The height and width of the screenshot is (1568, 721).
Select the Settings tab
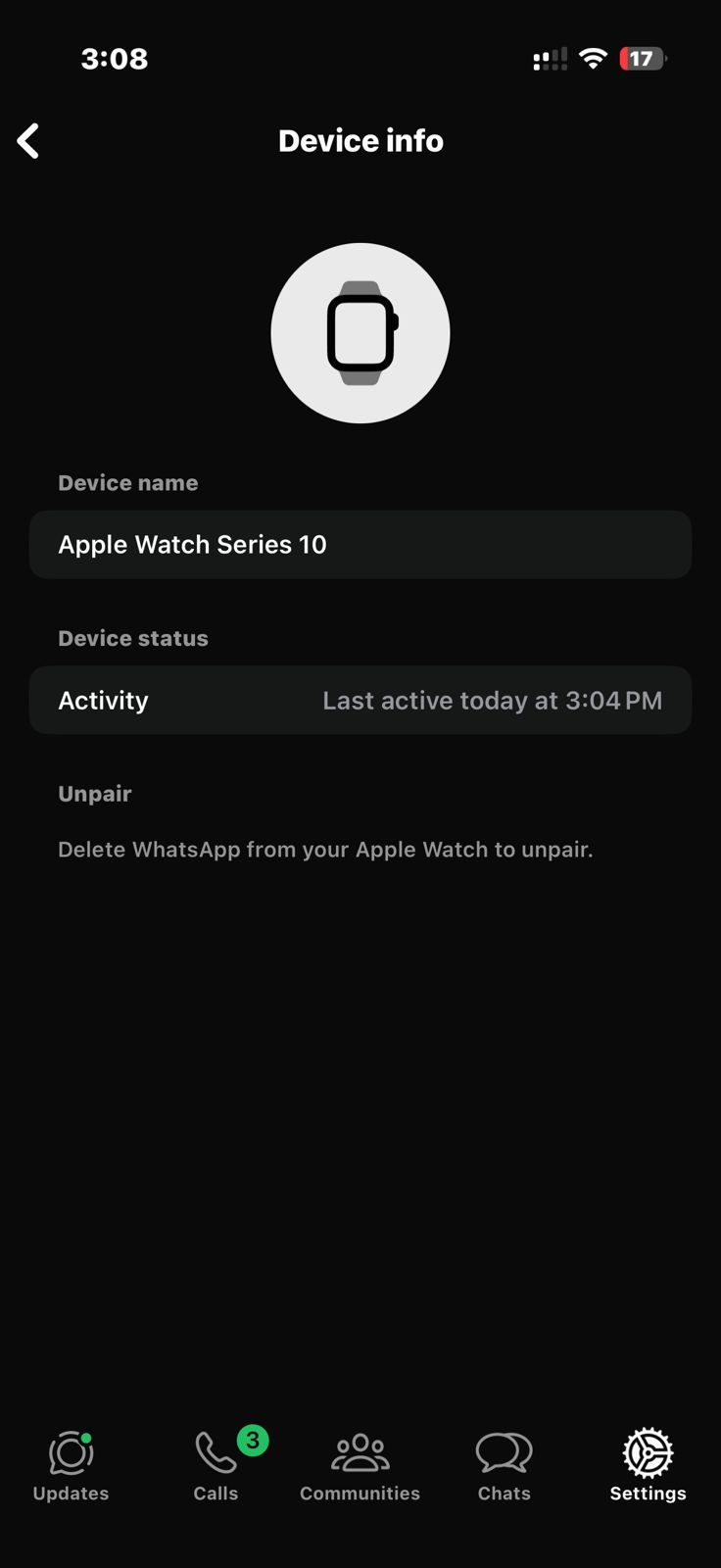coord(648,1465)
